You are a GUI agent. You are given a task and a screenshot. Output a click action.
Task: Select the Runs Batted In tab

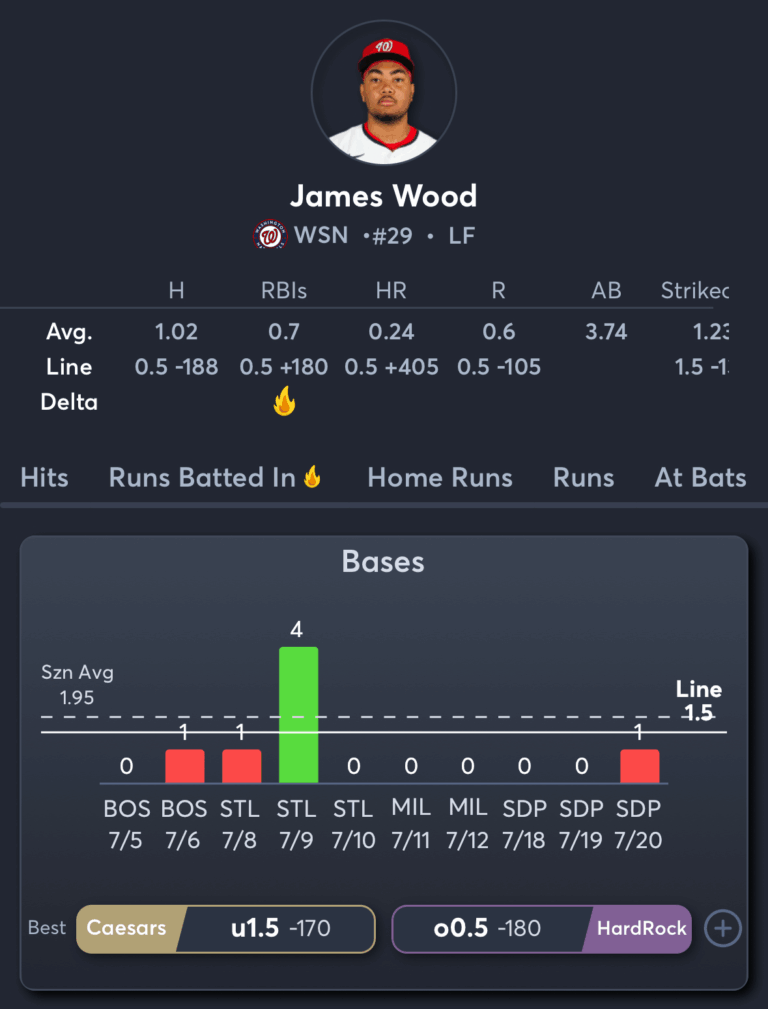click(x=214, y=477)
